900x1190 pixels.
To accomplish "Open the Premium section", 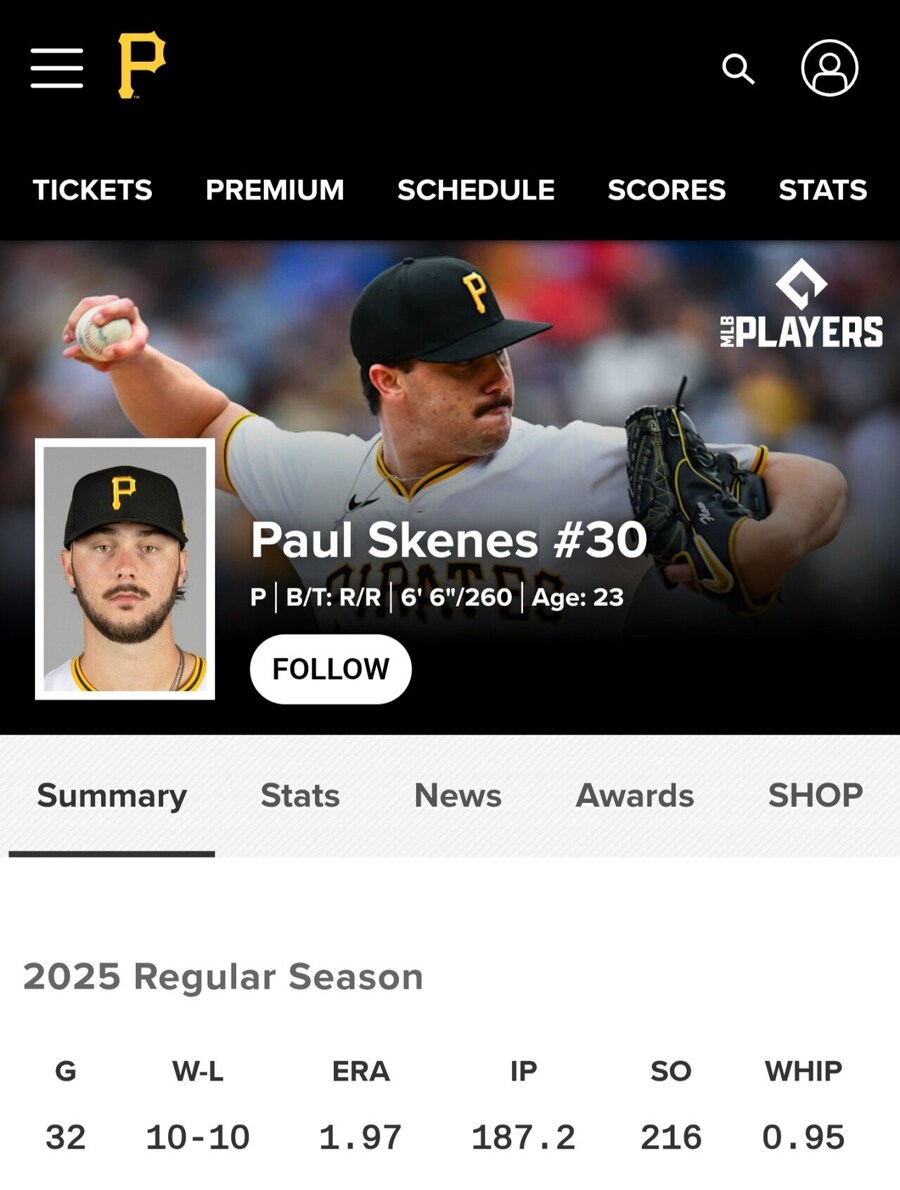I will click(275, 190).
